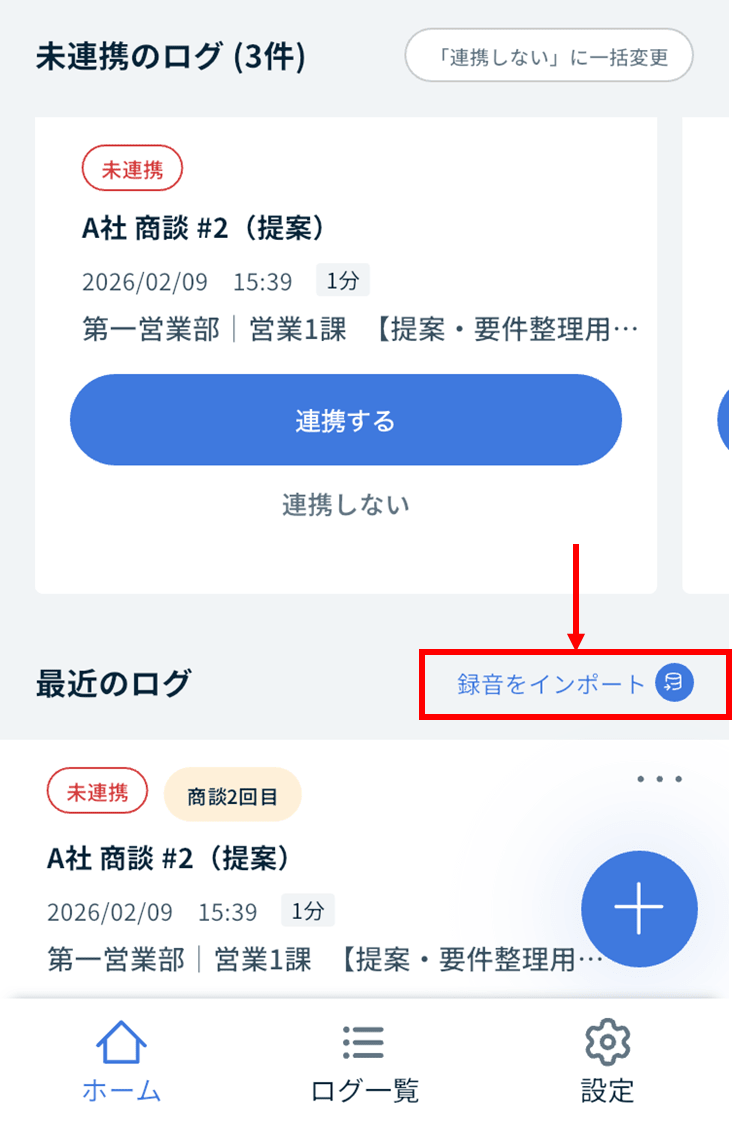Tap the plus floating action button
Viewport: 732px width, 1125px height.
click(639, 906)
